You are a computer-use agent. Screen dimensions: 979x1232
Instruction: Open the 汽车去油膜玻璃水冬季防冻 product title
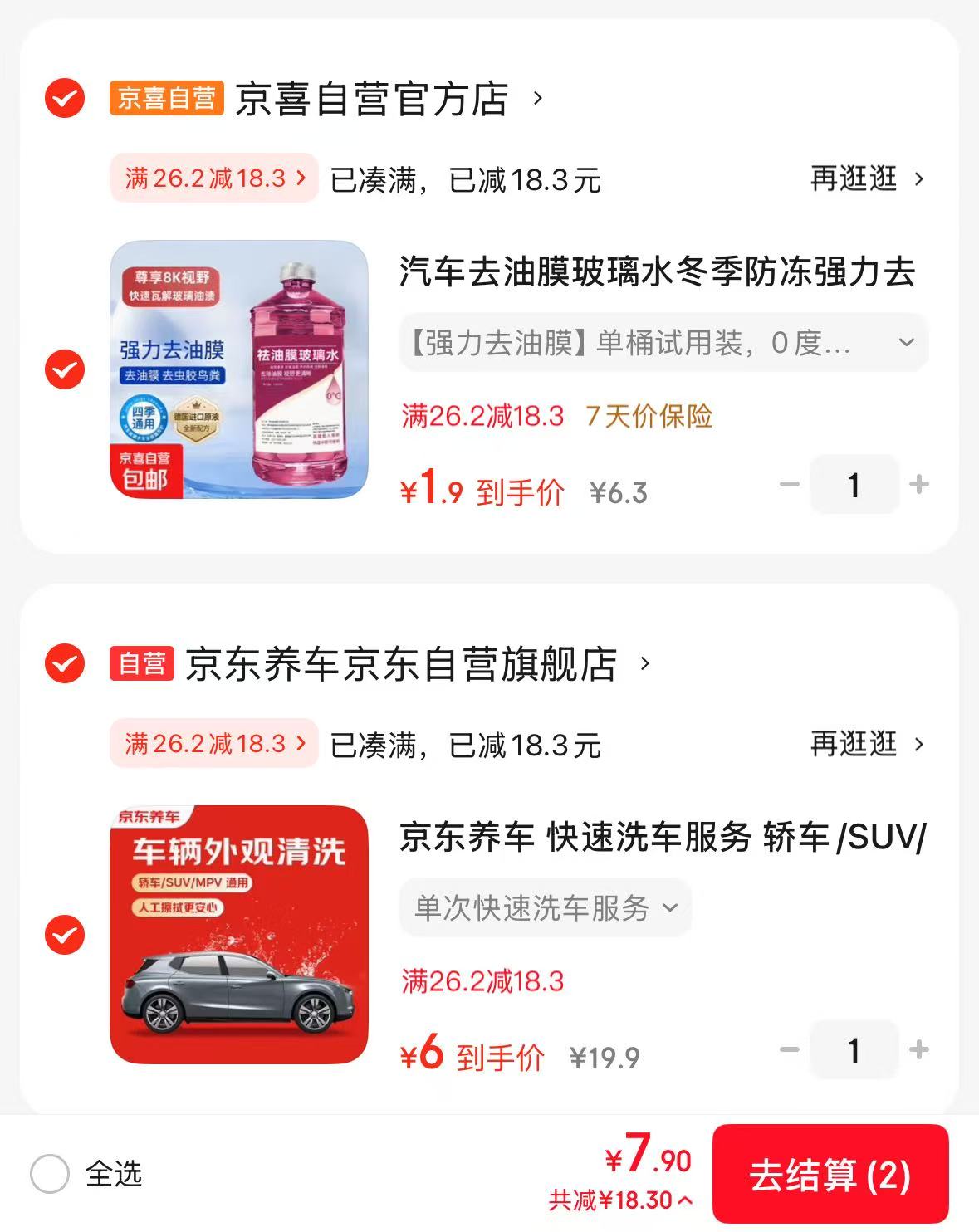coord(656,271)
